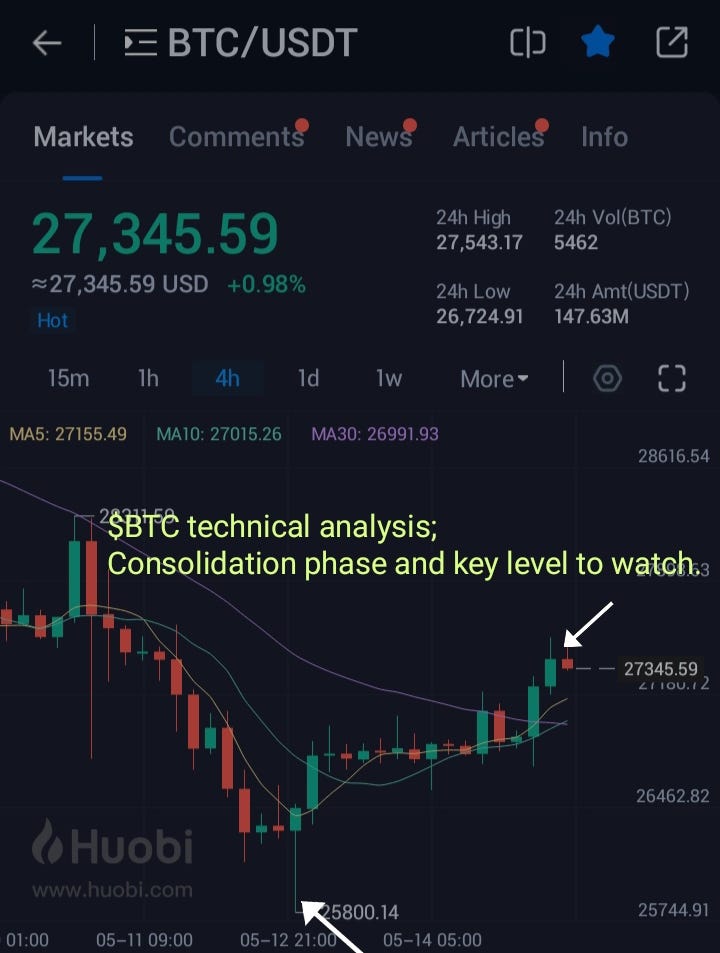Go back using the arrow icon
Screen dimensions: 720x953
[46, 43]
